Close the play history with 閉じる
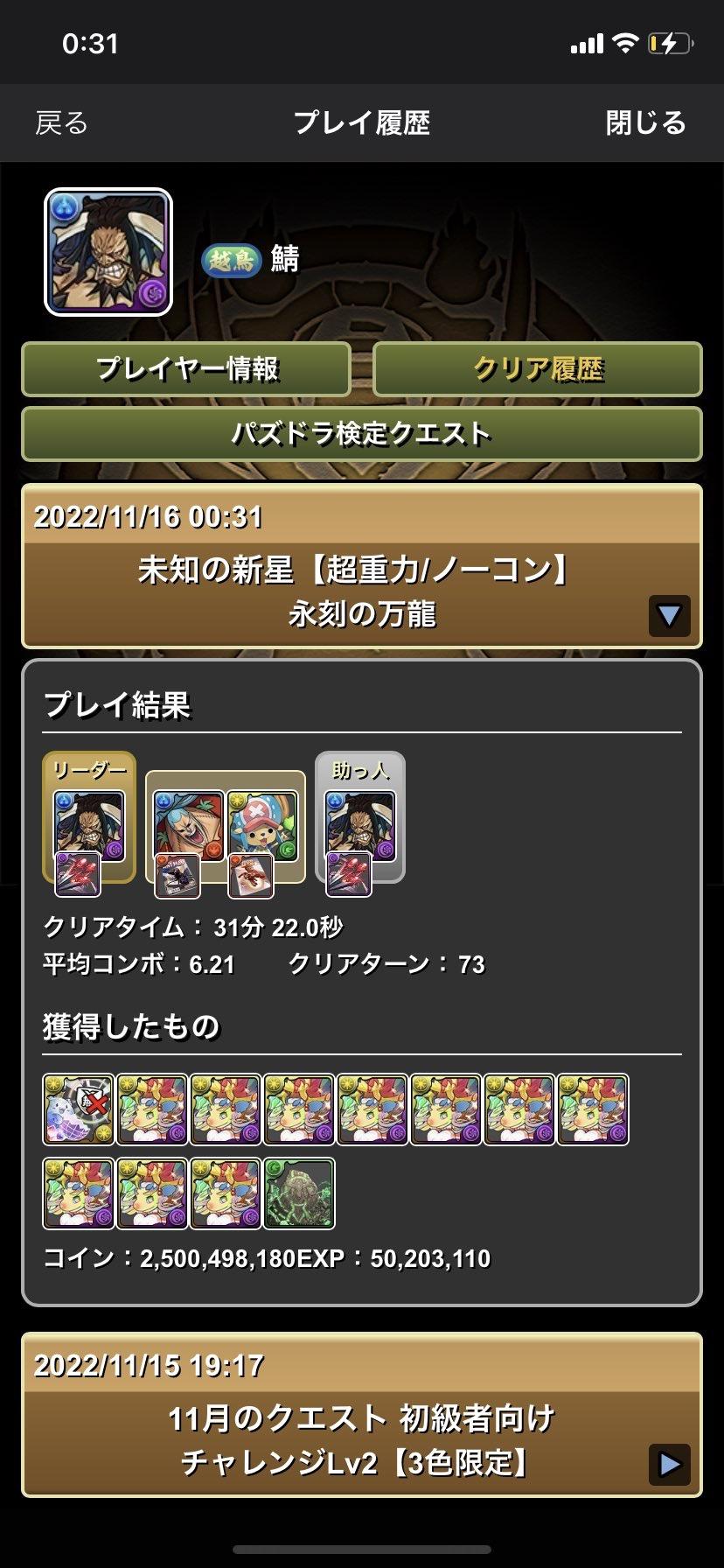724x1568 pixels. click(645, 123)
